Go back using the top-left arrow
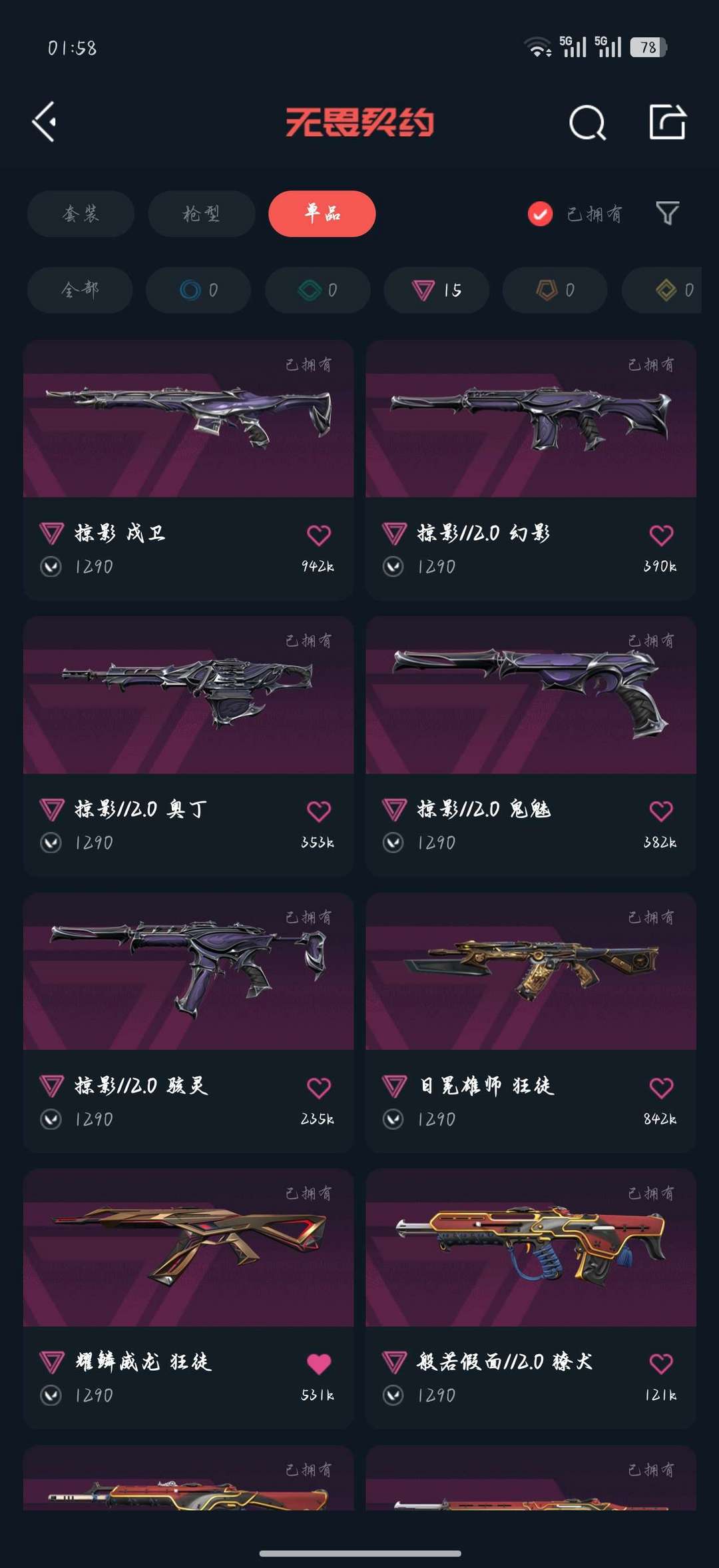 (44, 122)
